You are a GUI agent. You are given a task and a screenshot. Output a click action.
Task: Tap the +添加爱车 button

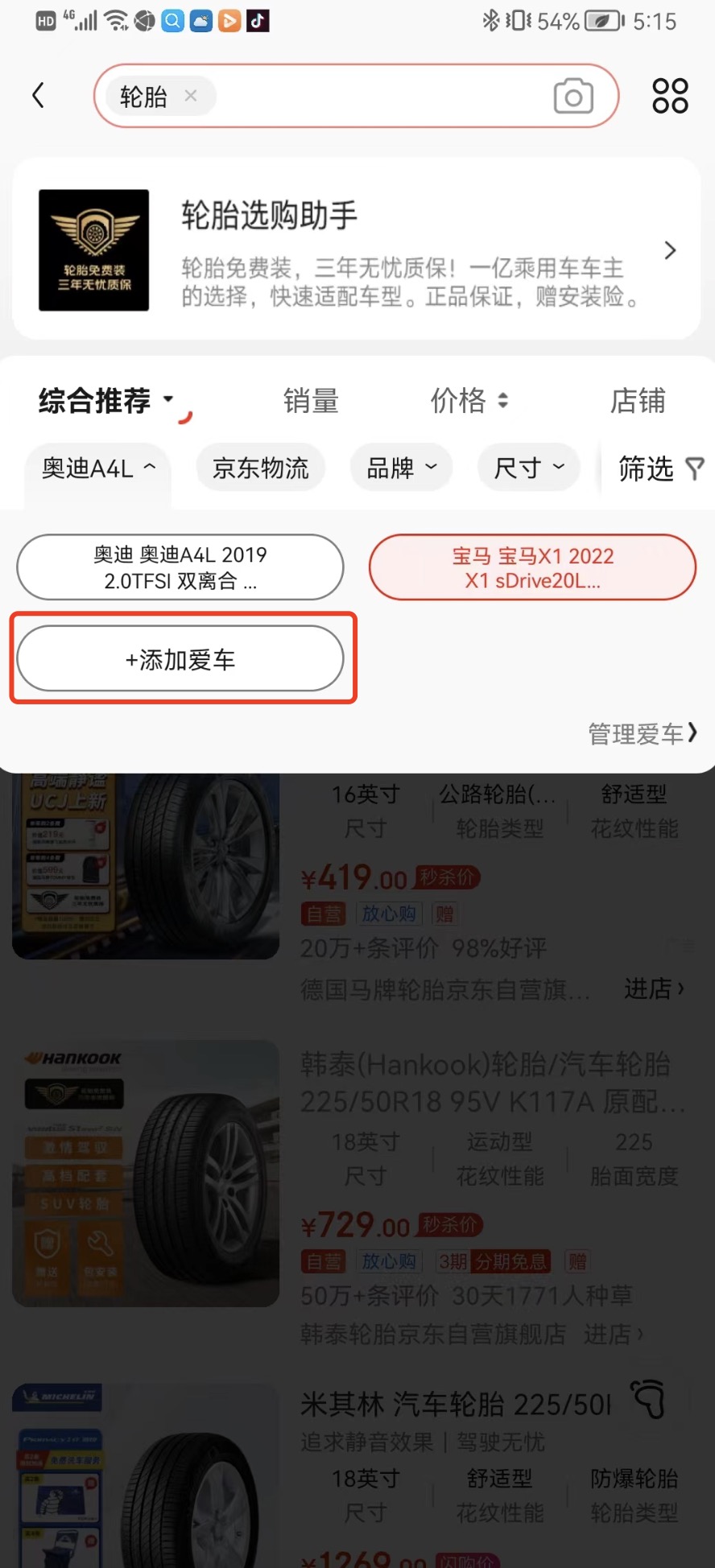click(x=182, y=658)
